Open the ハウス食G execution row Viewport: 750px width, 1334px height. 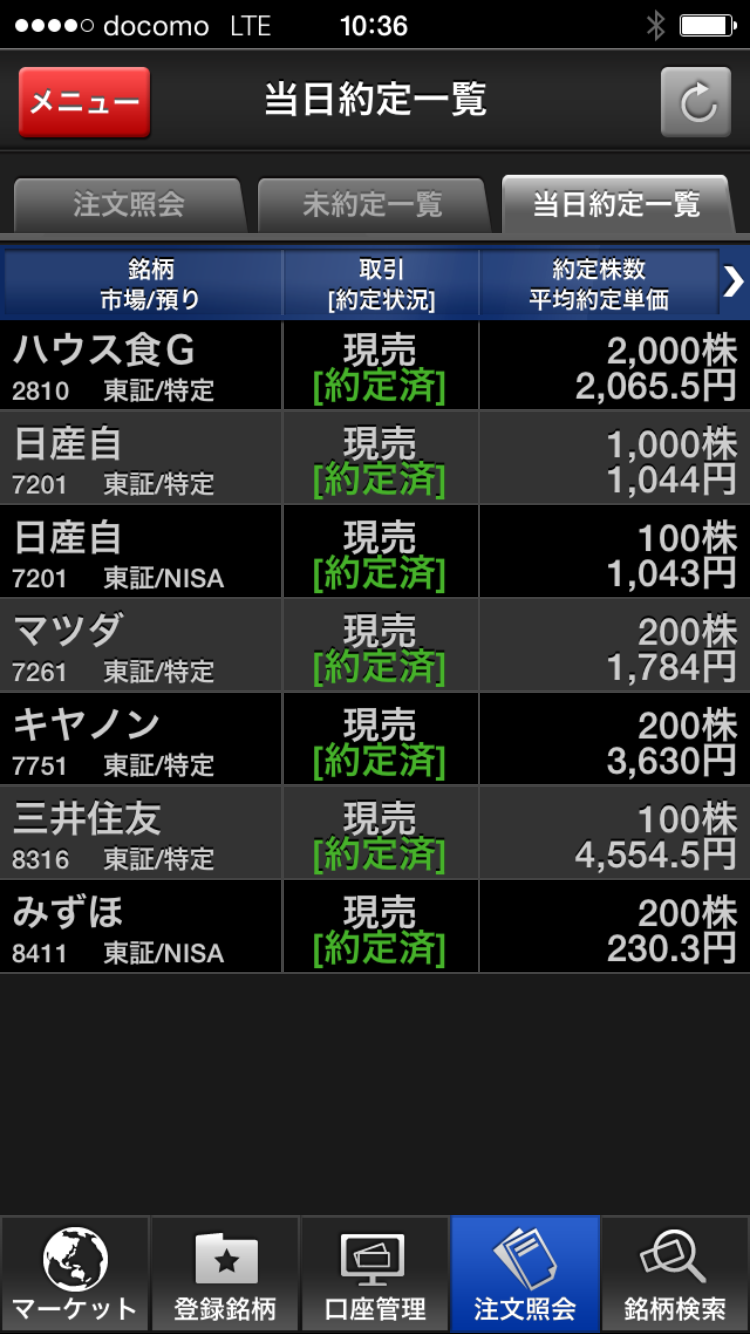[375, 366]
